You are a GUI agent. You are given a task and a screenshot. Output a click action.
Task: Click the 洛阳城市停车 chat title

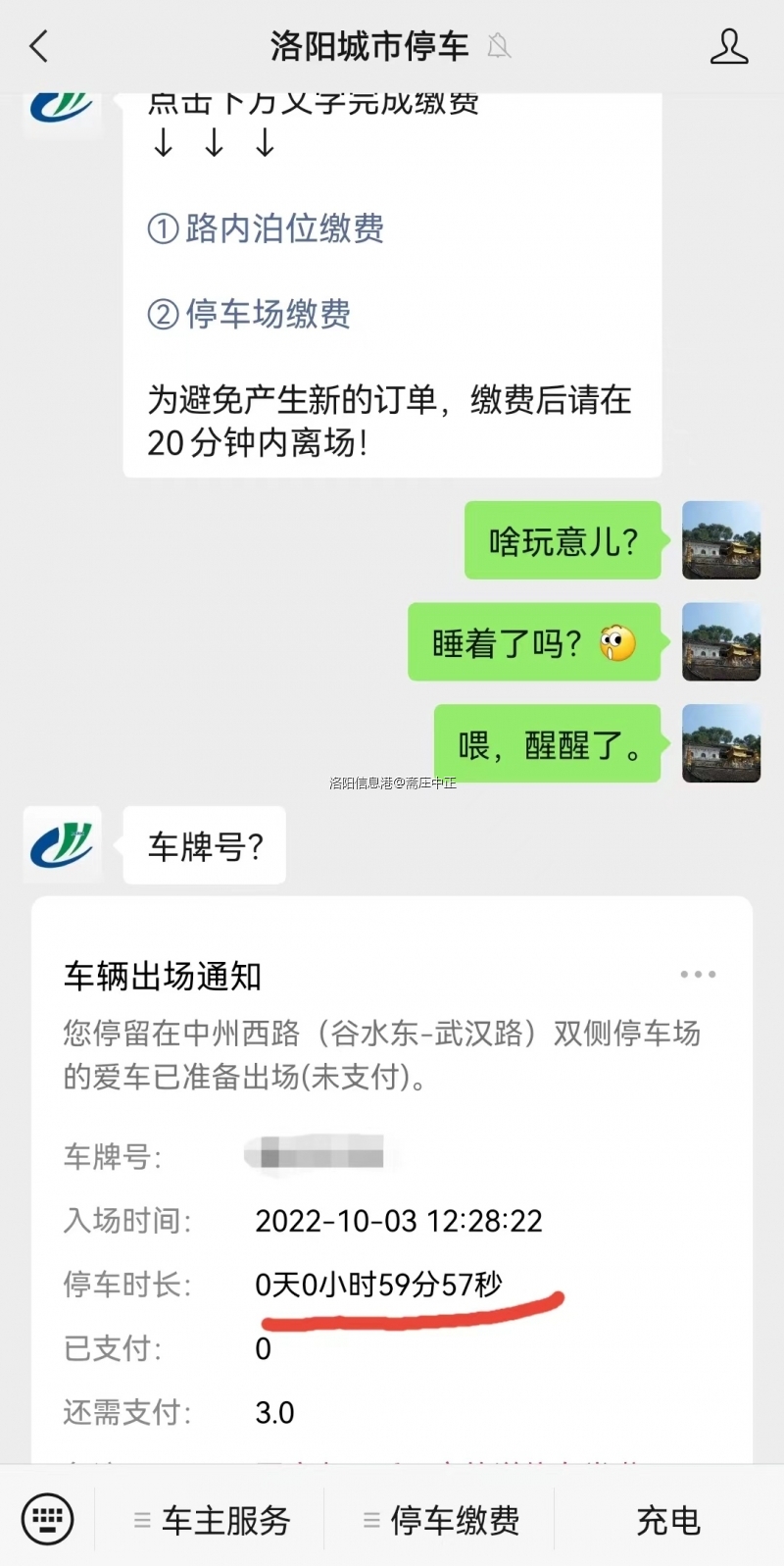point(367,45)
